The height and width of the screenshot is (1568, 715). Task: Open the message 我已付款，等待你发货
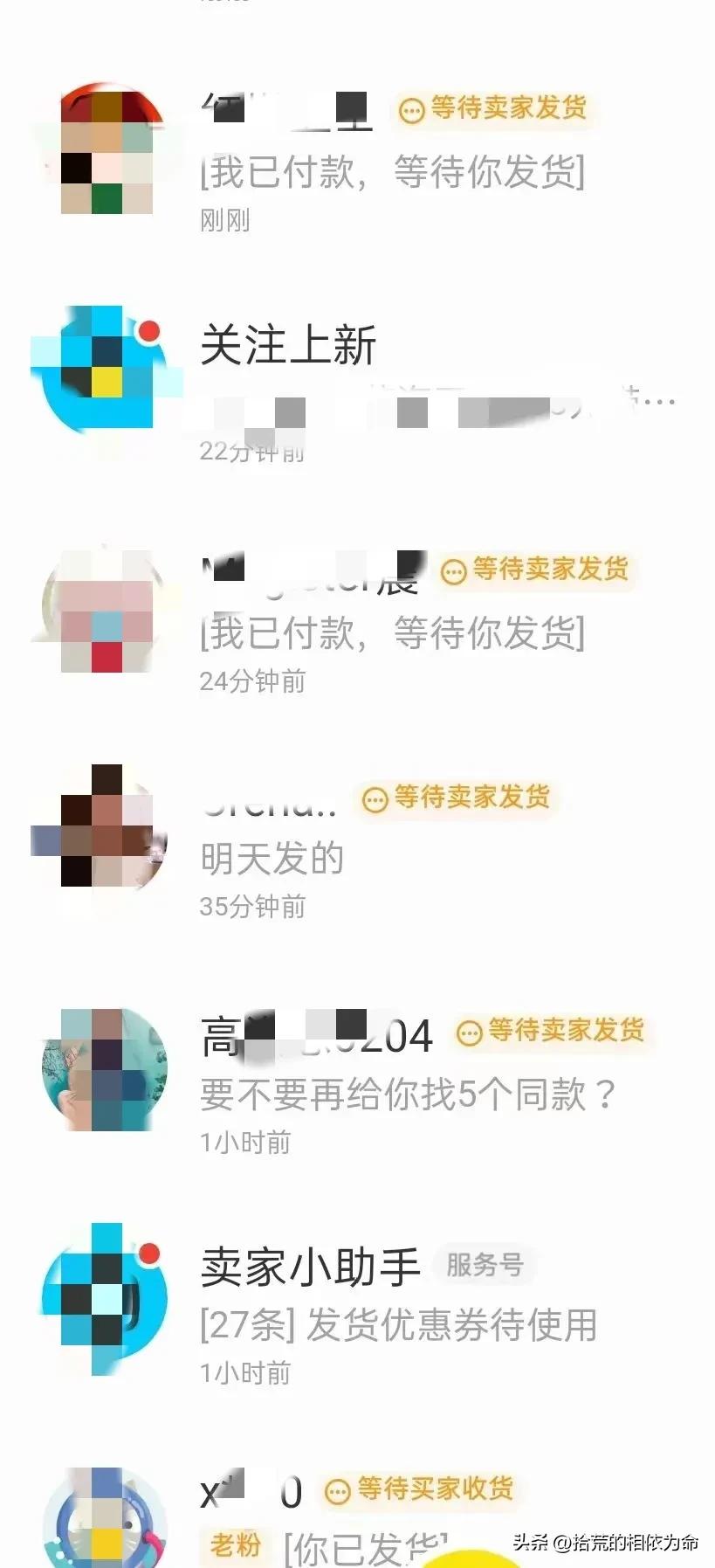tap(393, 174)
